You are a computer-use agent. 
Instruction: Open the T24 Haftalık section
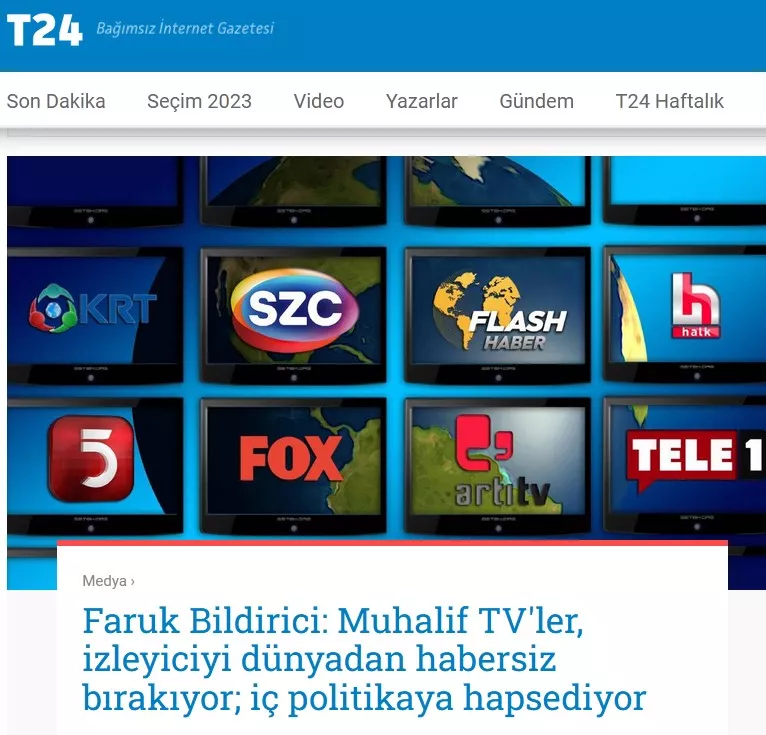(x=669, y=101)
